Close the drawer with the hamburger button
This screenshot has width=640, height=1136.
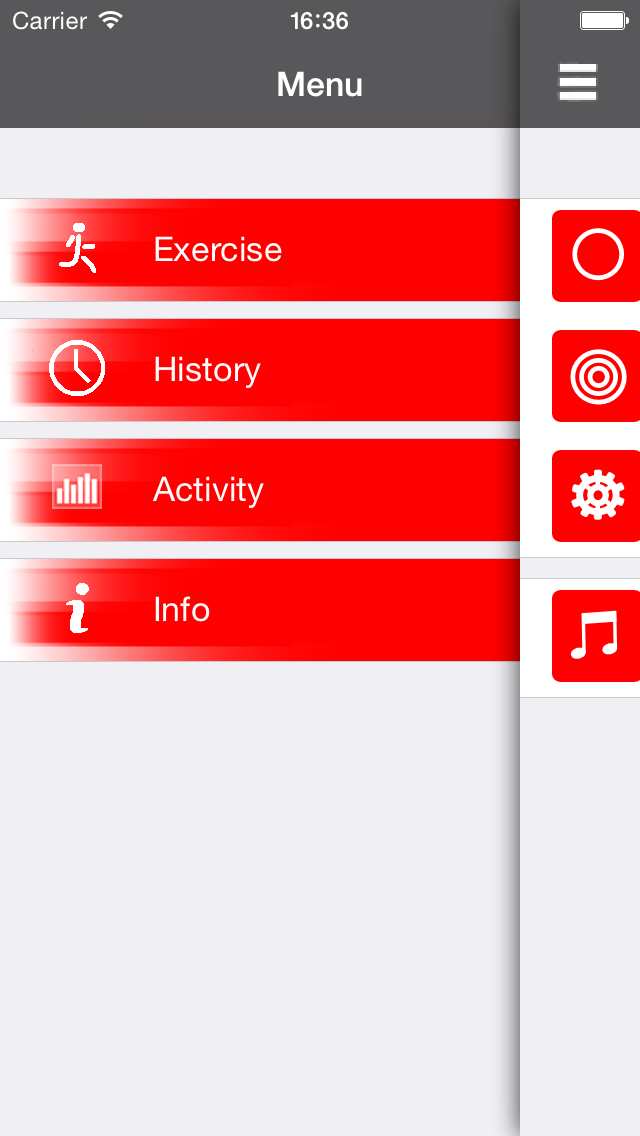point(578,82)
